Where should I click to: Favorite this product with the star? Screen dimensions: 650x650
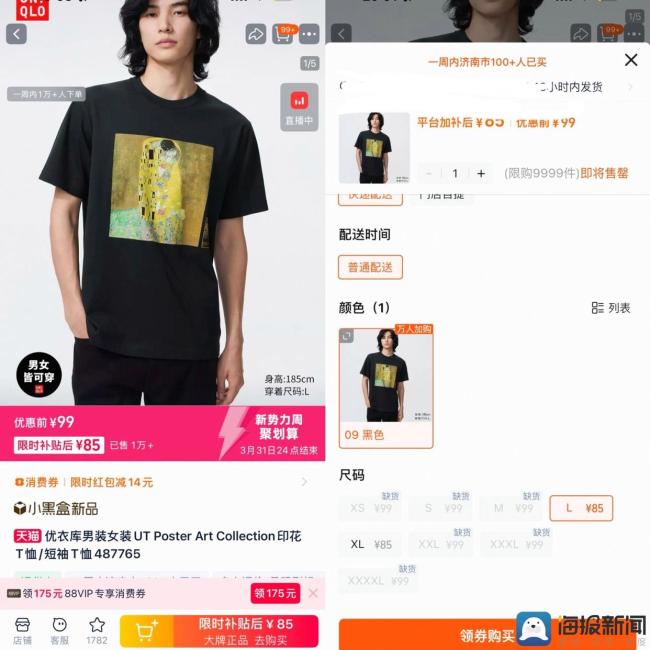tap(97, 630)
